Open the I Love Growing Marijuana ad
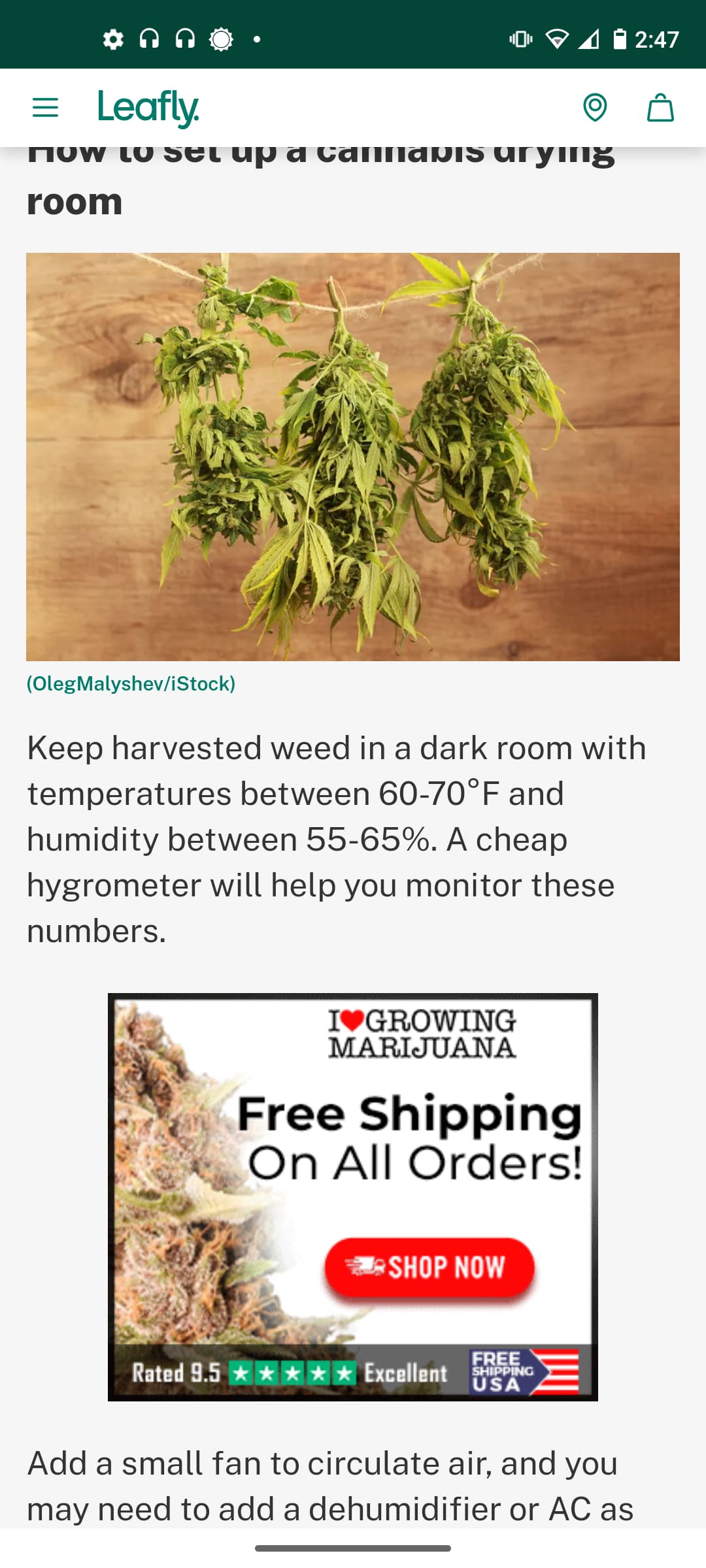Screen dimensions: 706x1568 pos(353,1197)
